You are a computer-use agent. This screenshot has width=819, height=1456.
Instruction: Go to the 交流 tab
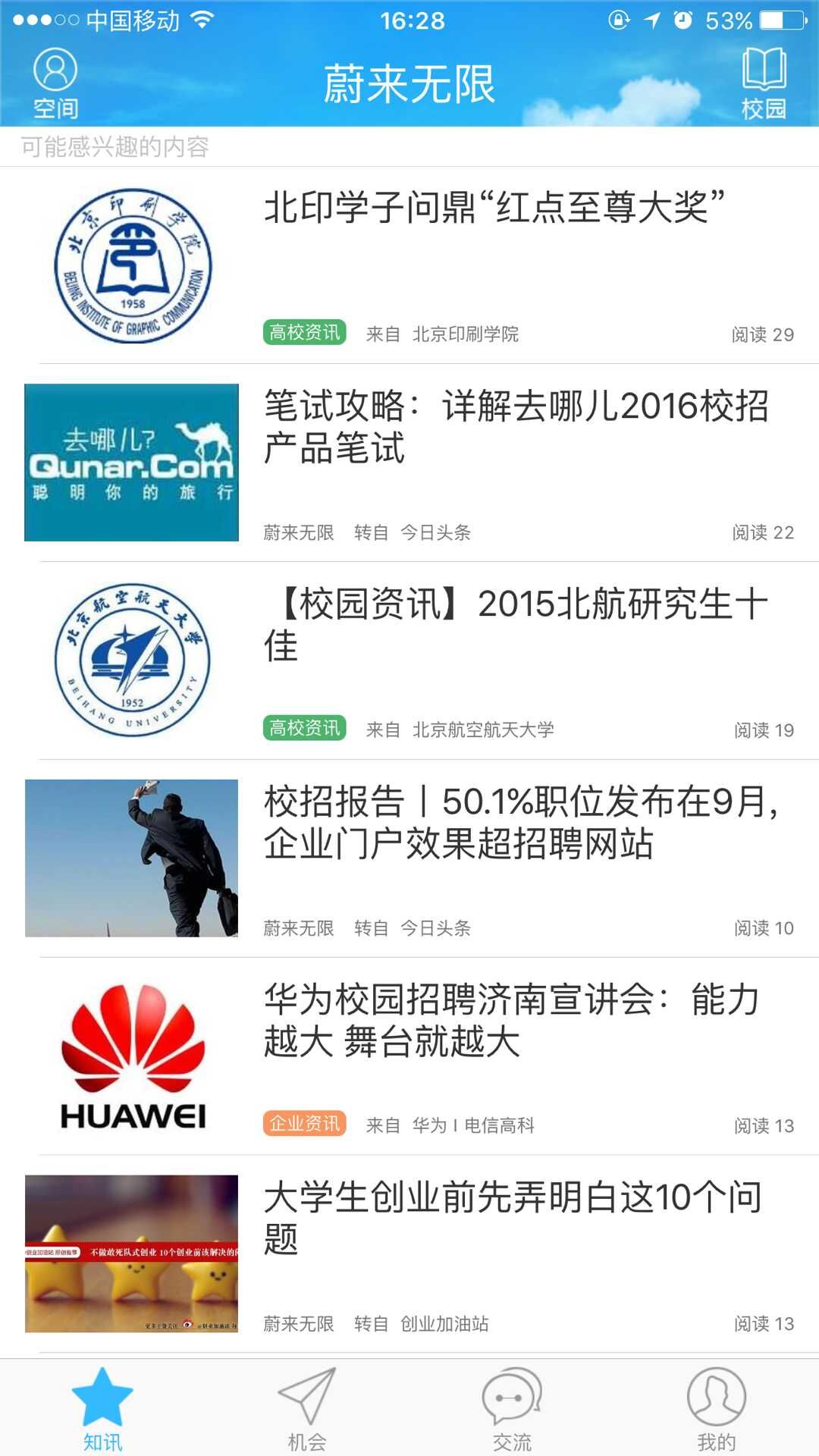point(512,1409)
